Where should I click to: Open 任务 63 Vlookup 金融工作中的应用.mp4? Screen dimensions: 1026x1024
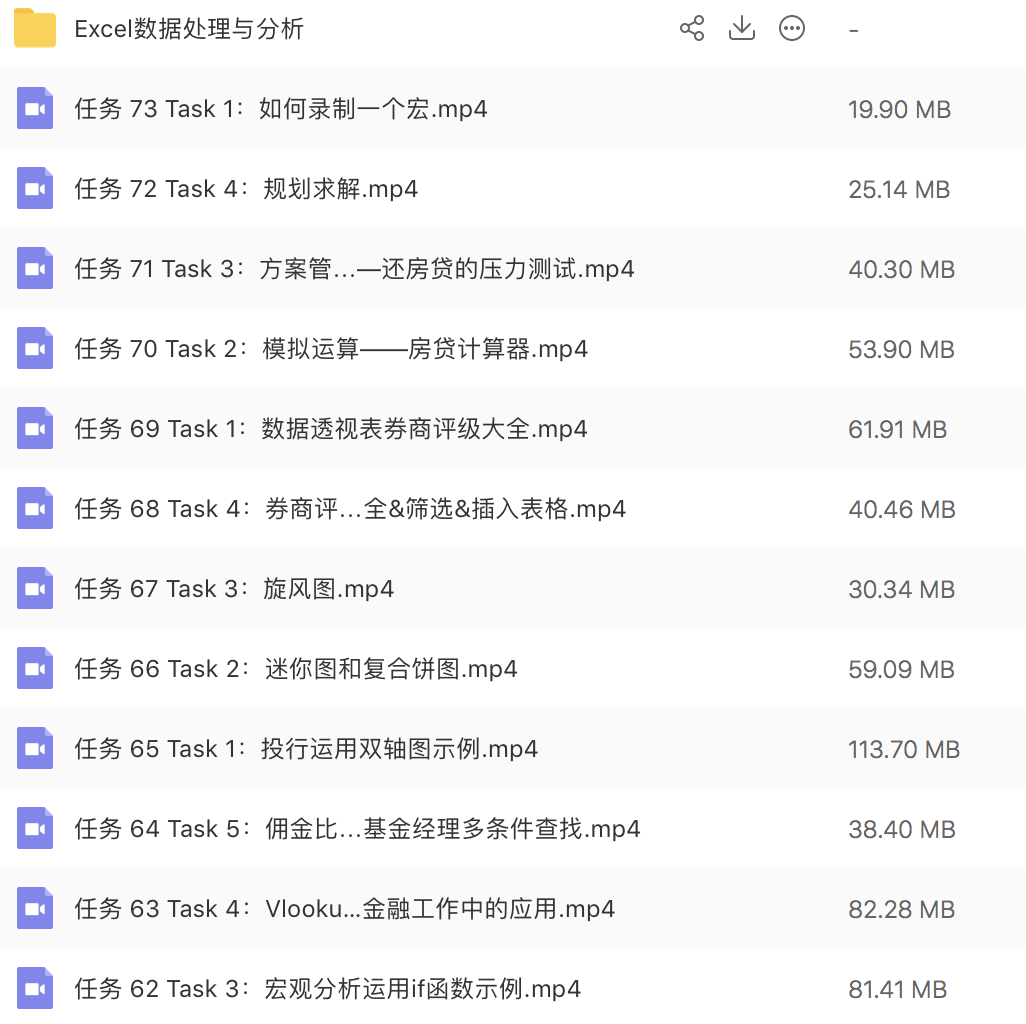[x=344, y=909]
